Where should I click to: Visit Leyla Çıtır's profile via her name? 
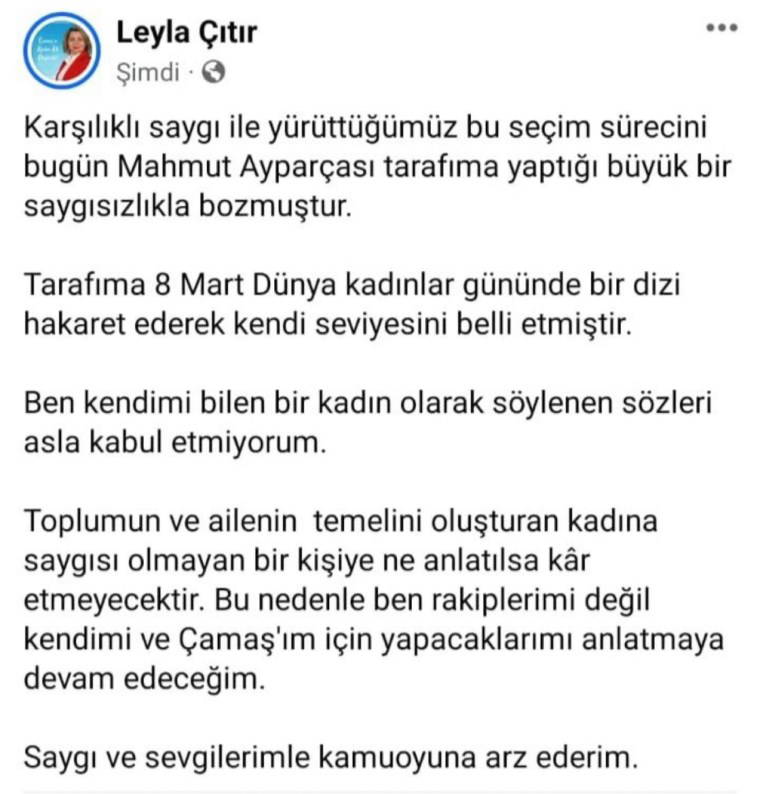pos(186,32)
